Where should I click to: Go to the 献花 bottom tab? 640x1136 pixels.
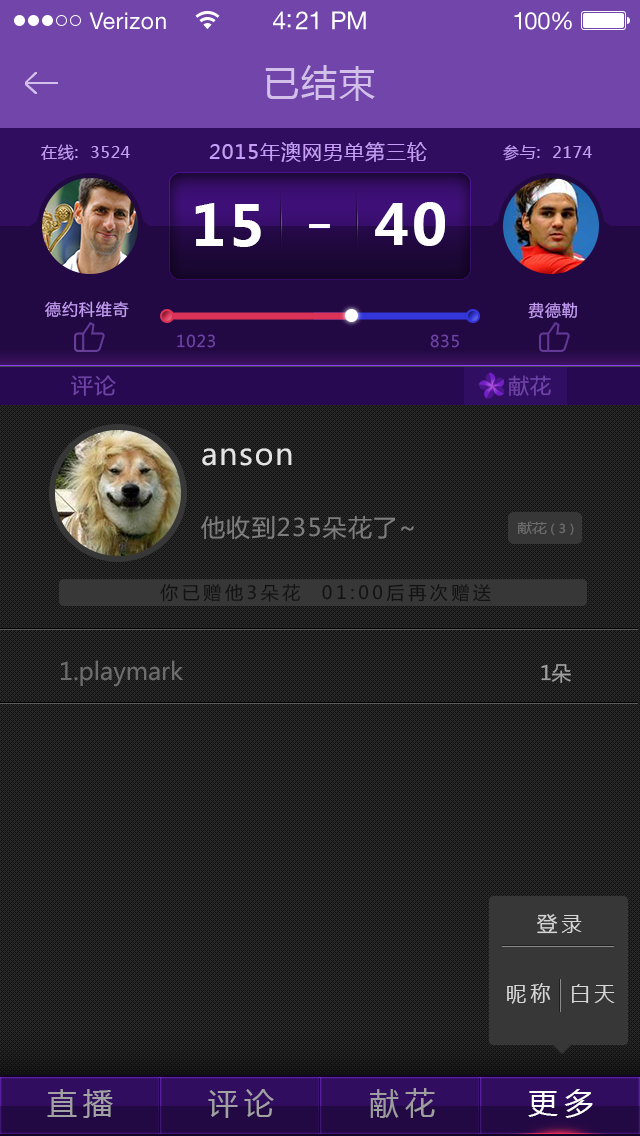(x=401, y=1104)
